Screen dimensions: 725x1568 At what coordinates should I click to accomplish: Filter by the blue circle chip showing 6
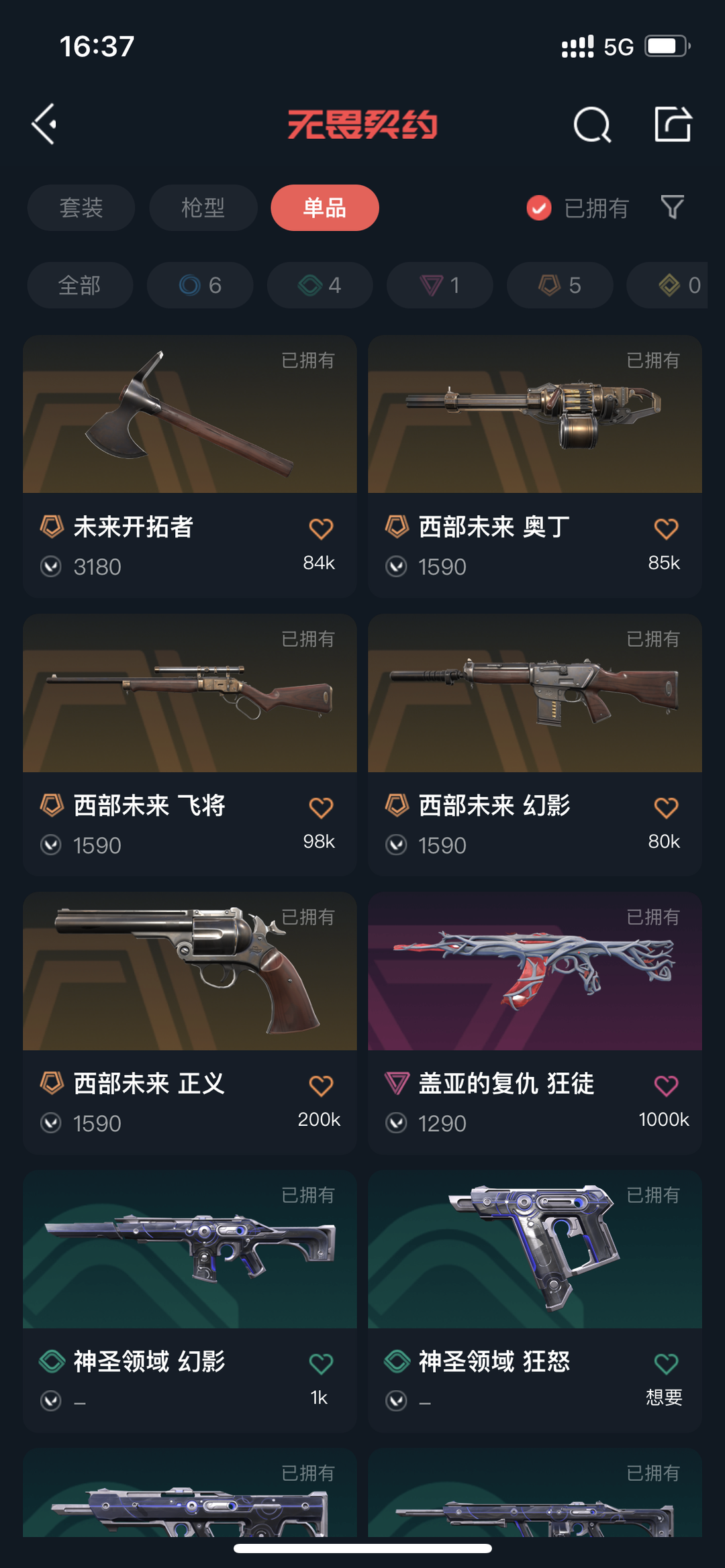[x=200, y=285]
